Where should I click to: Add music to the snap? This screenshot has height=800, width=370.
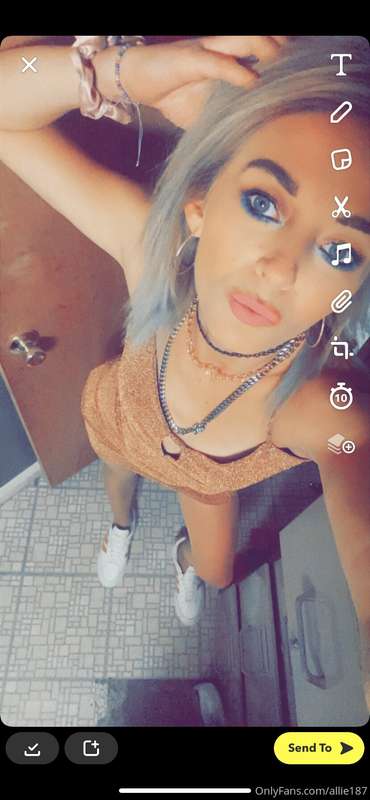point(341,255)
